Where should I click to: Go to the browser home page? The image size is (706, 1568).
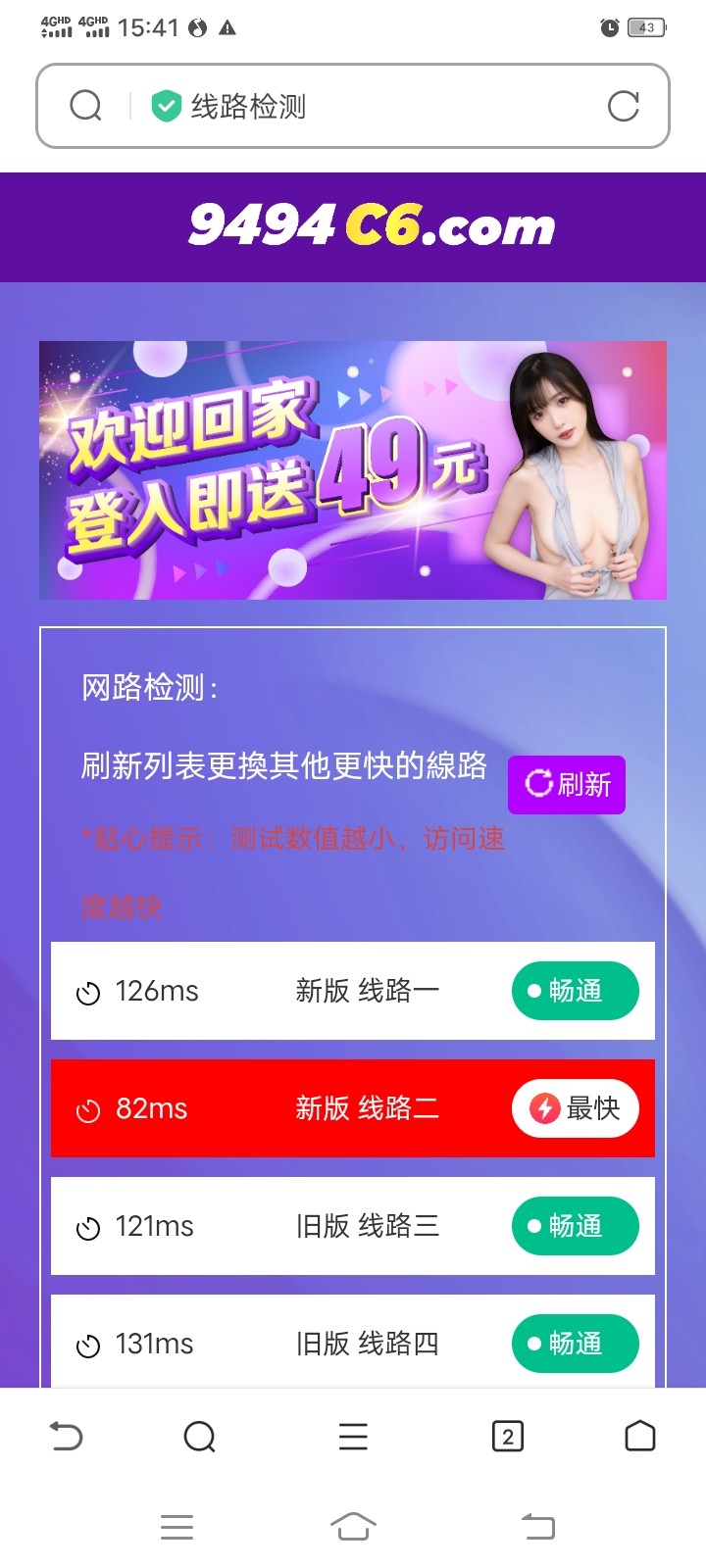tap(639, 1437)
